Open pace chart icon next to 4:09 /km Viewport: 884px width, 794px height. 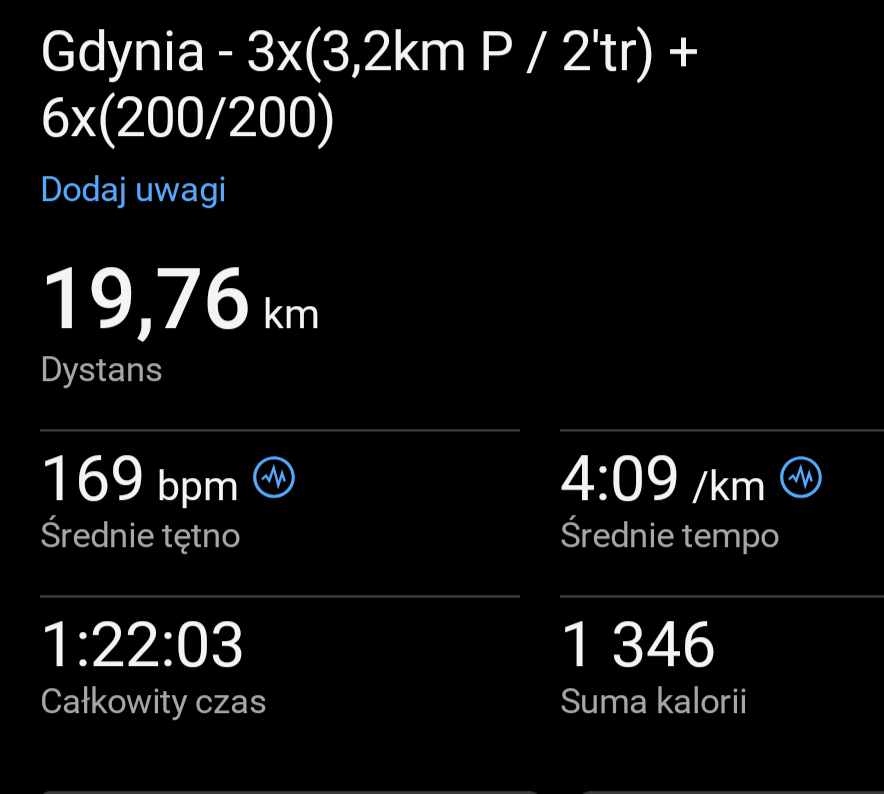pos(801,479)
